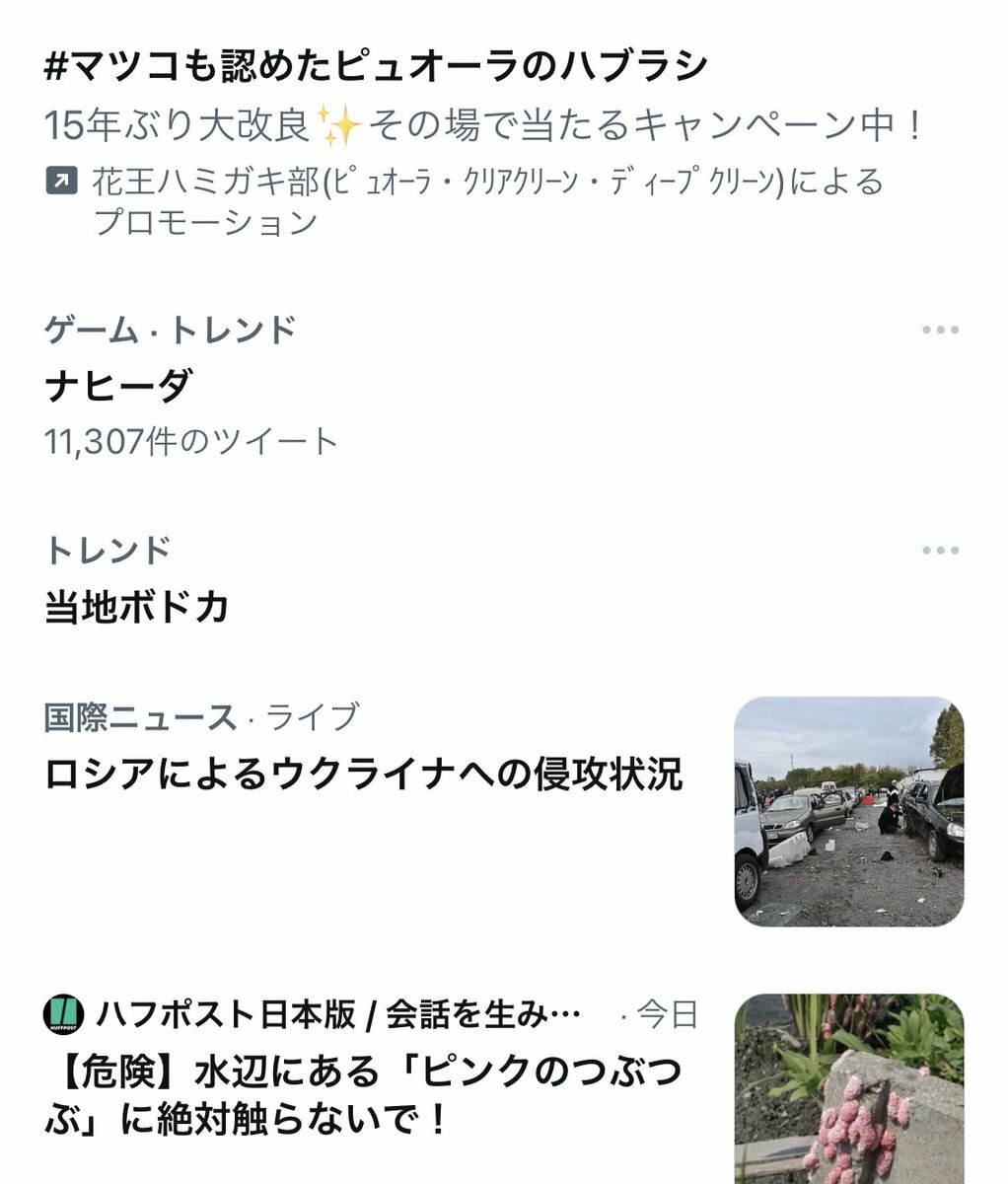Image resolution: width=1008 pixels, height=1184 pixels.
Task: Open live news ロシアによるウクライナへの侵攻状況
Action: tap(363, 774)
